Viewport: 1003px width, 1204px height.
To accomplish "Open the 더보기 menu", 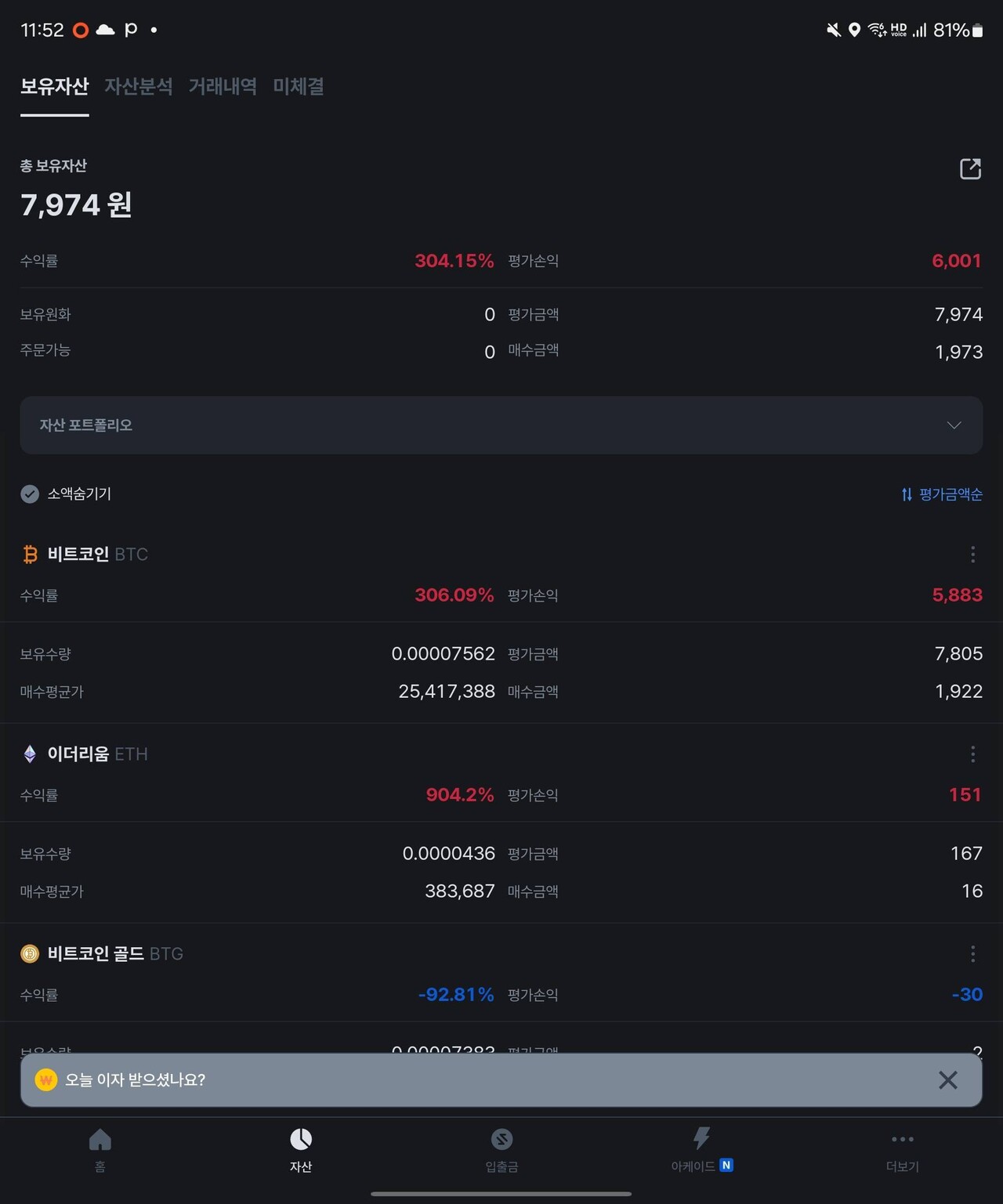I will pos(902,1140).
